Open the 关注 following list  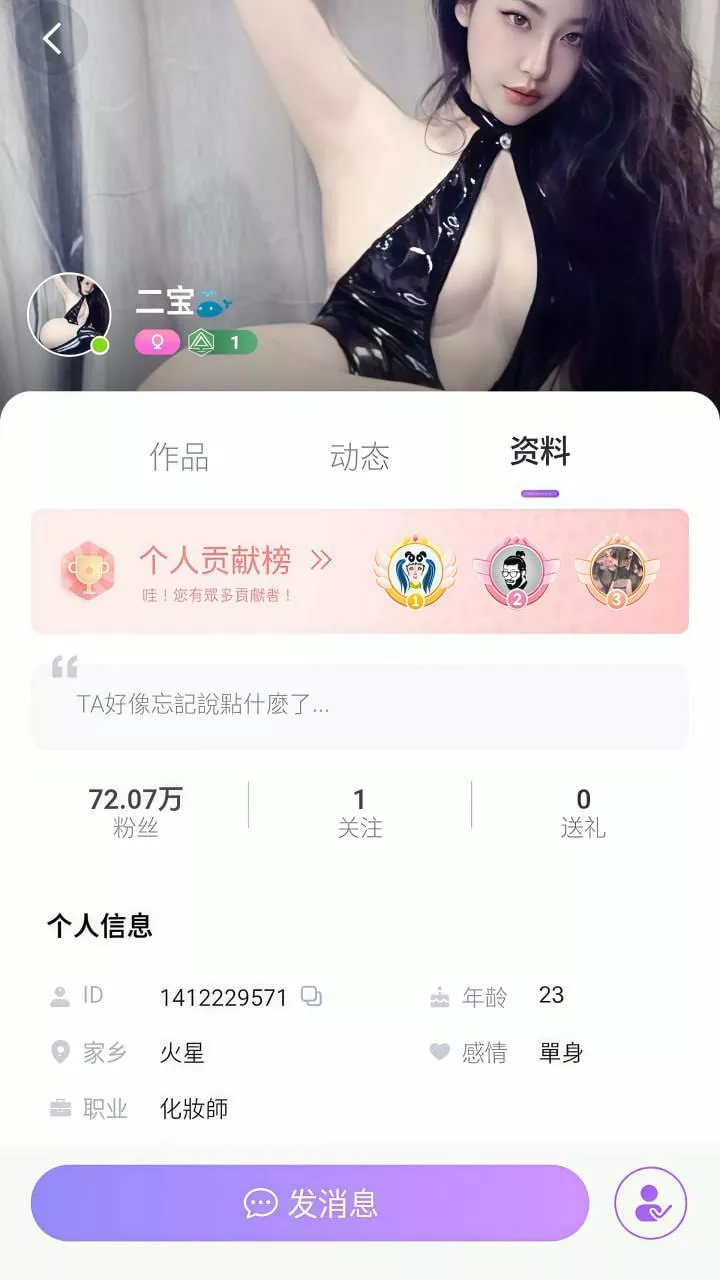[x=360, y=812]
